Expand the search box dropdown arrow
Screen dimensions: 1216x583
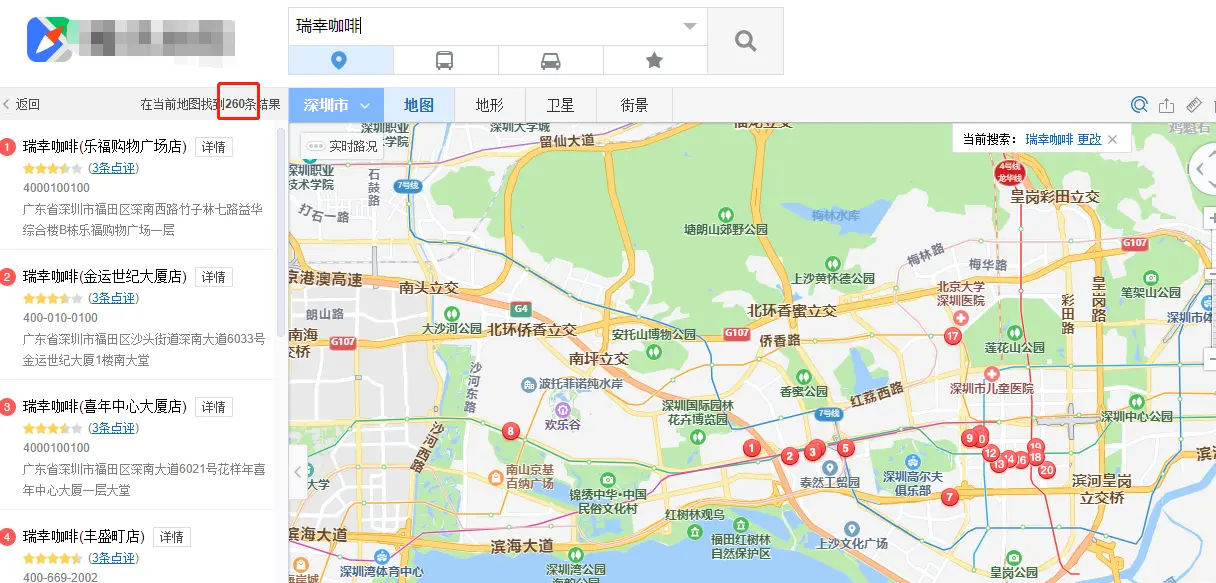pyautogui.click(x=690, y=27)
